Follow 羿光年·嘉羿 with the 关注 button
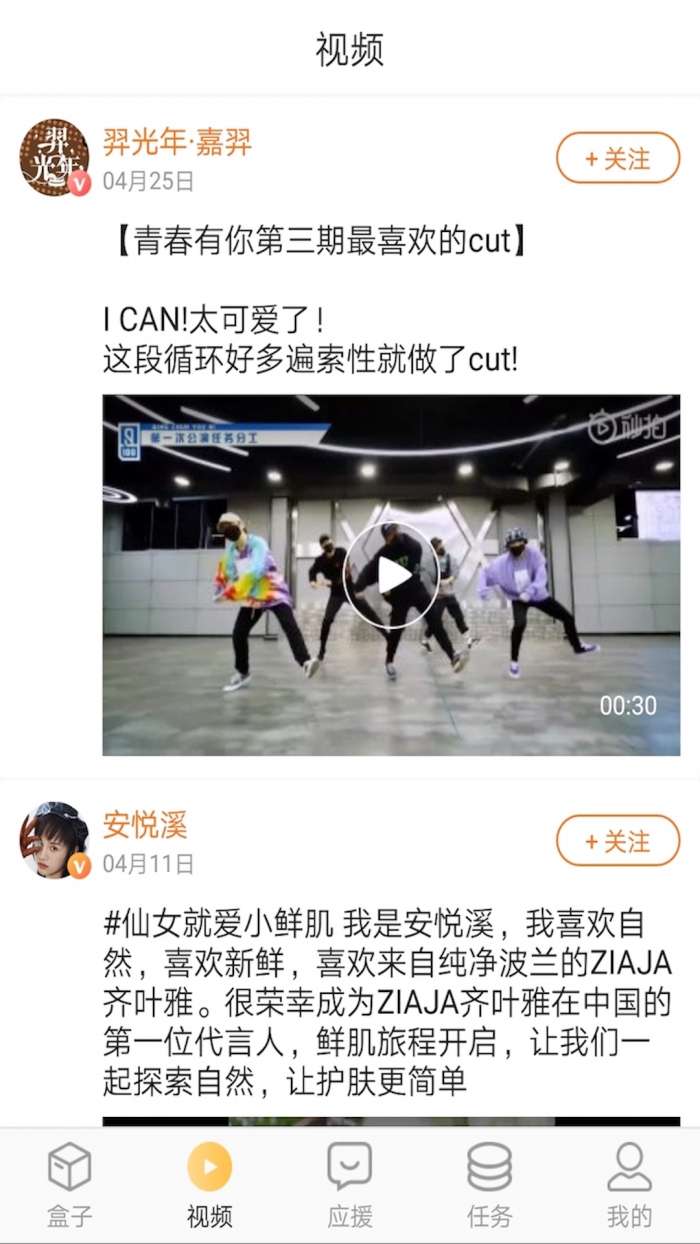Image resolution: width=700 pixels, height=1244 pixels. point(617,158)
